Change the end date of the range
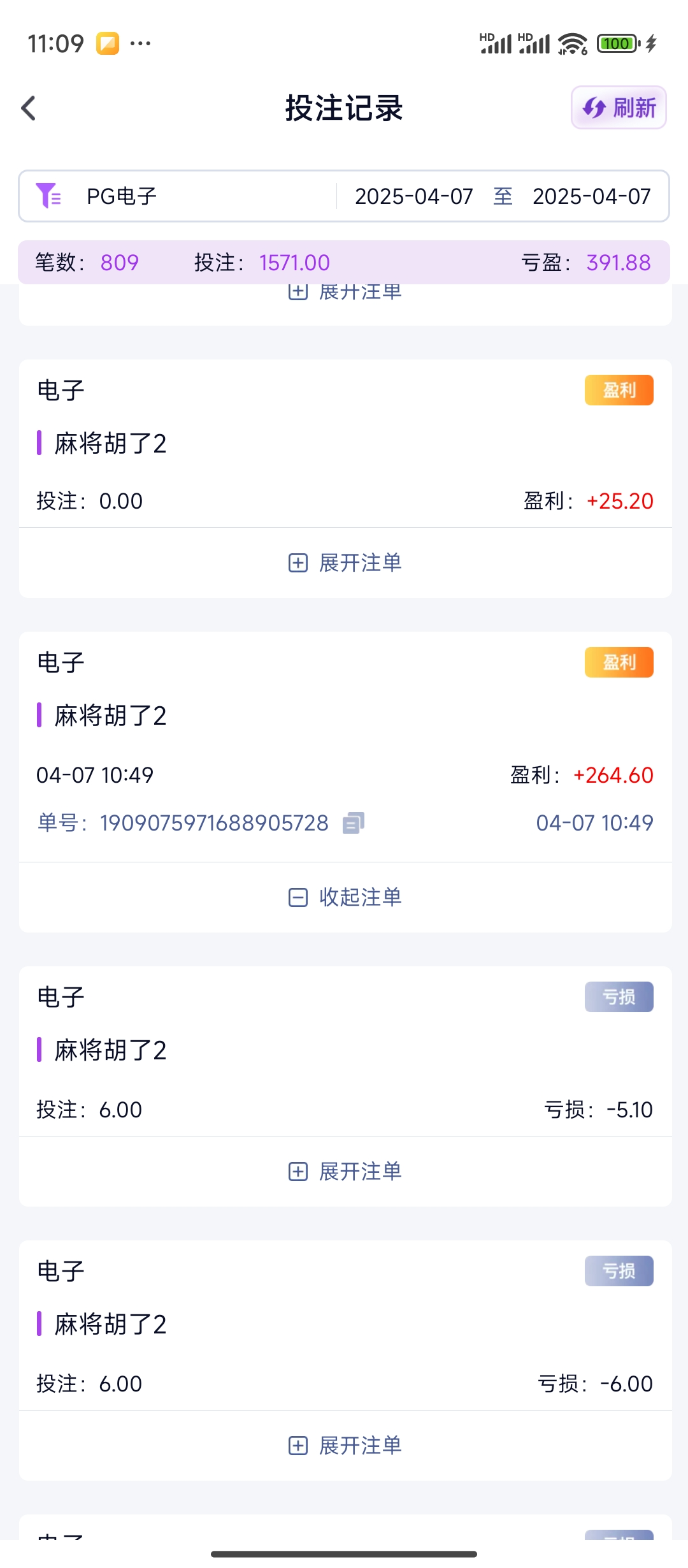This screenshot has height=1568, width=688. tap(591, 196)
